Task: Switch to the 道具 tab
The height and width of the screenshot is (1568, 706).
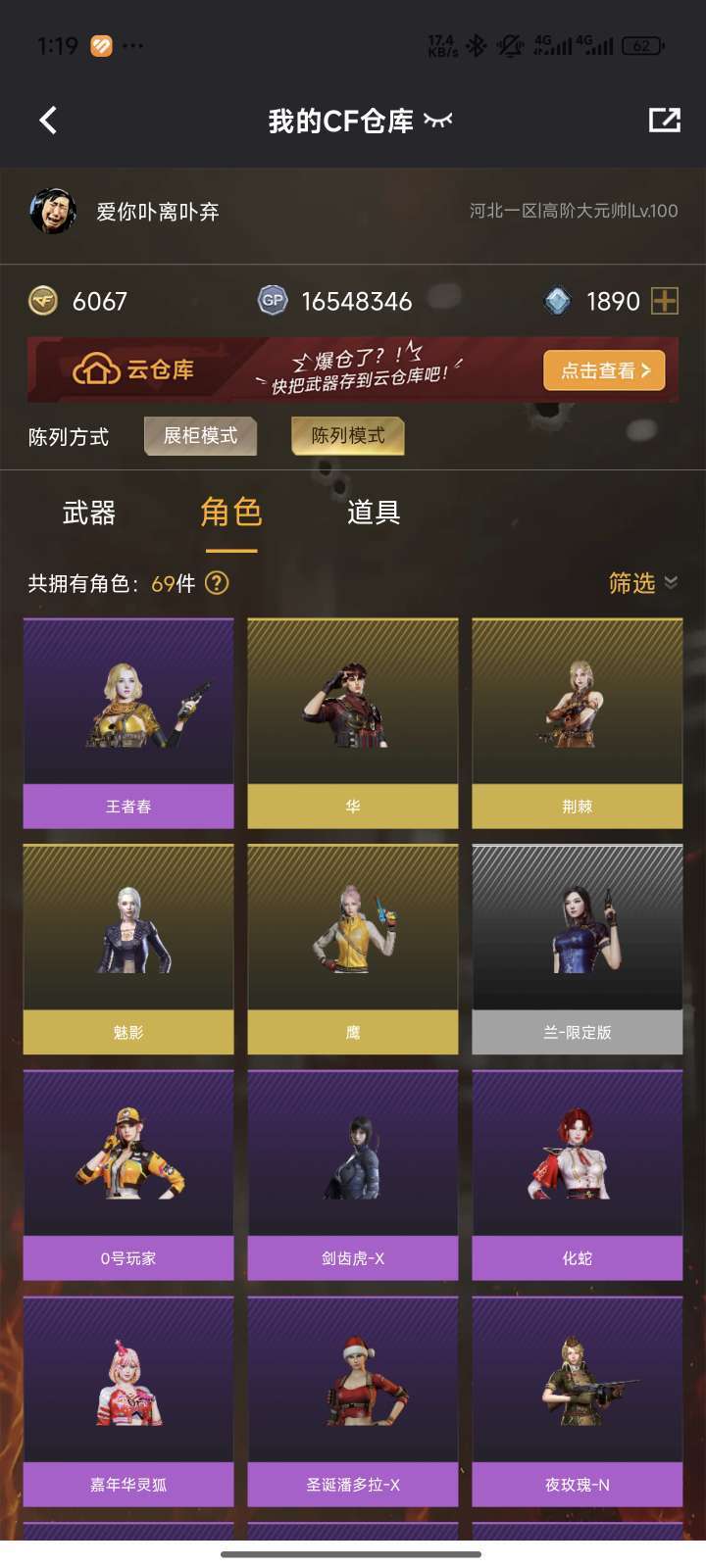Action: 374,513
